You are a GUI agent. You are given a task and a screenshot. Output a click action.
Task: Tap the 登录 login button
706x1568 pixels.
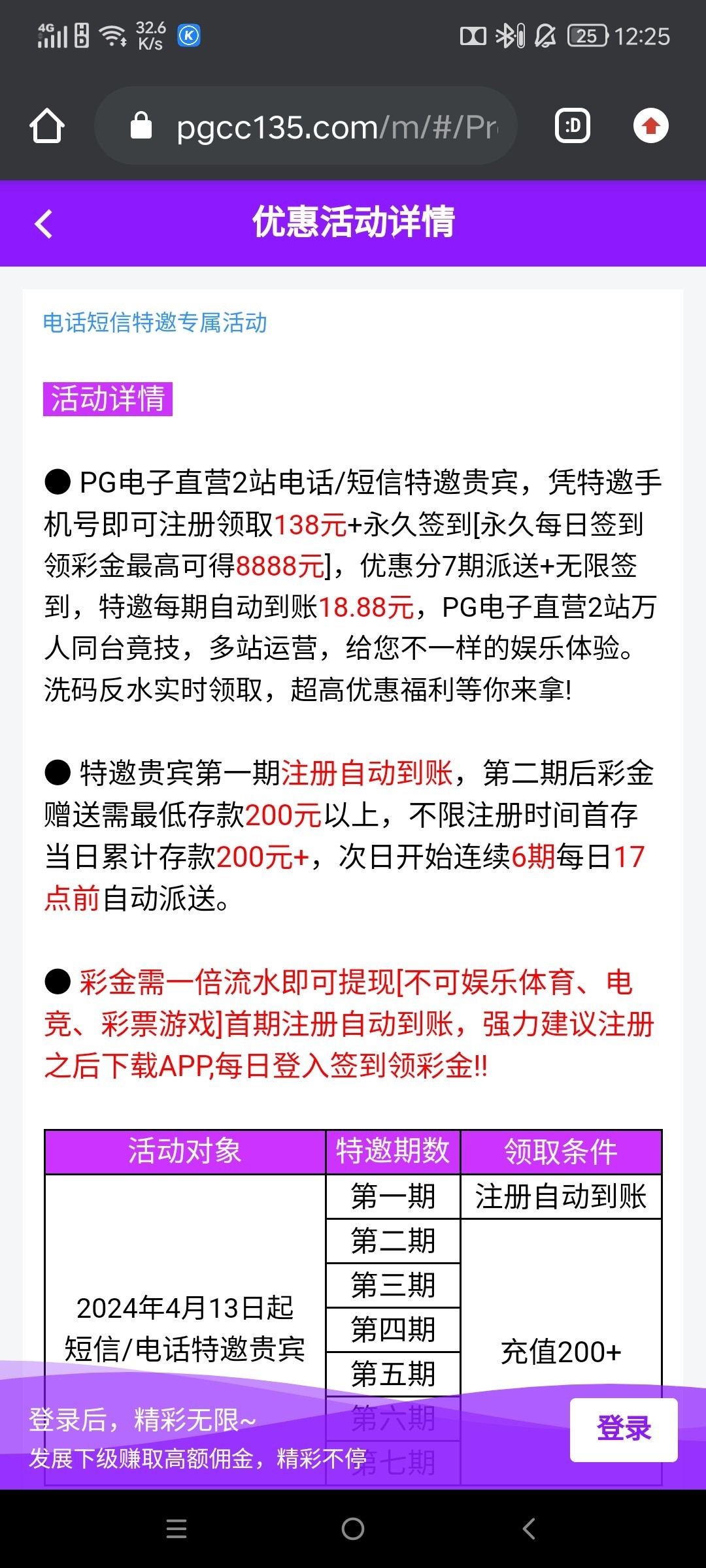(x=623, y=1429)
